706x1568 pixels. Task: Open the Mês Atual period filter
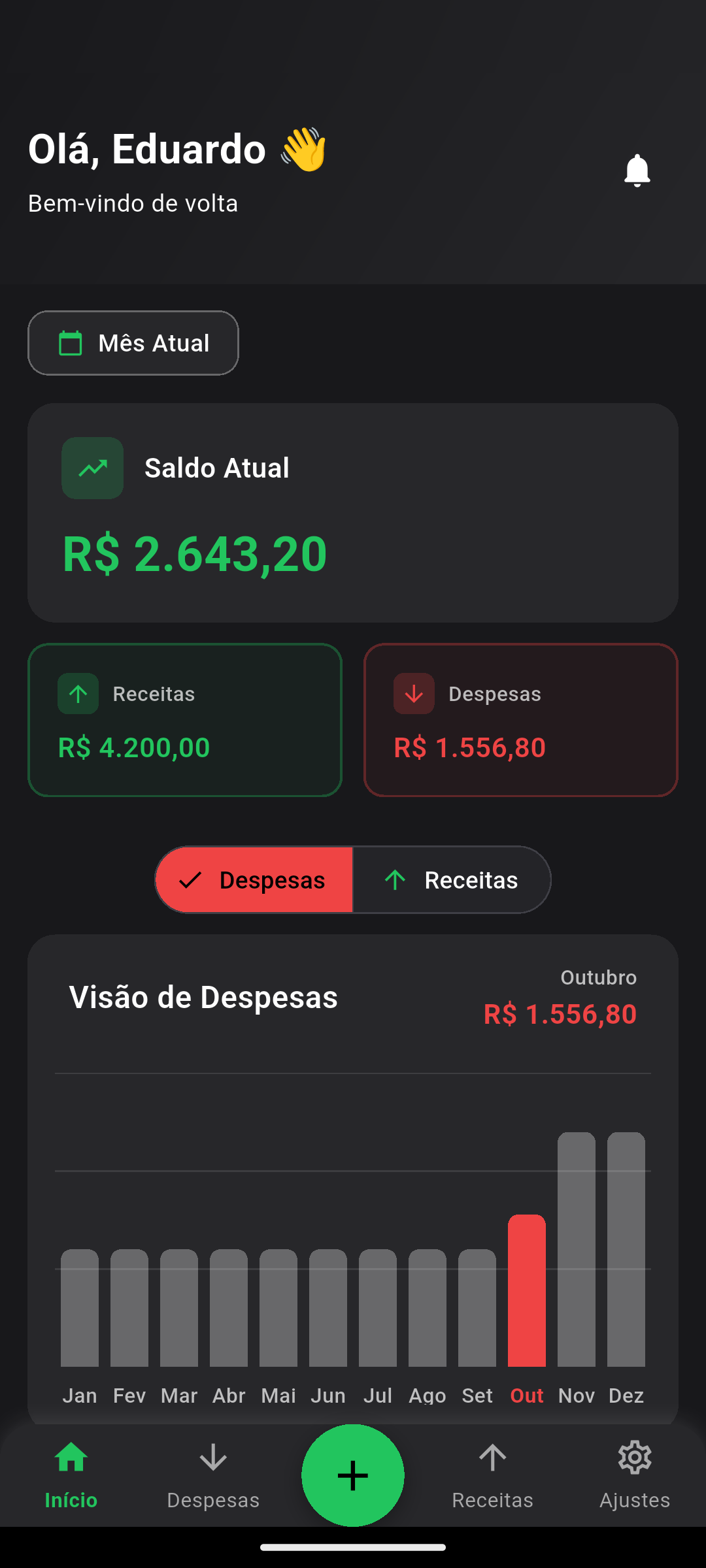coord(133,343)
